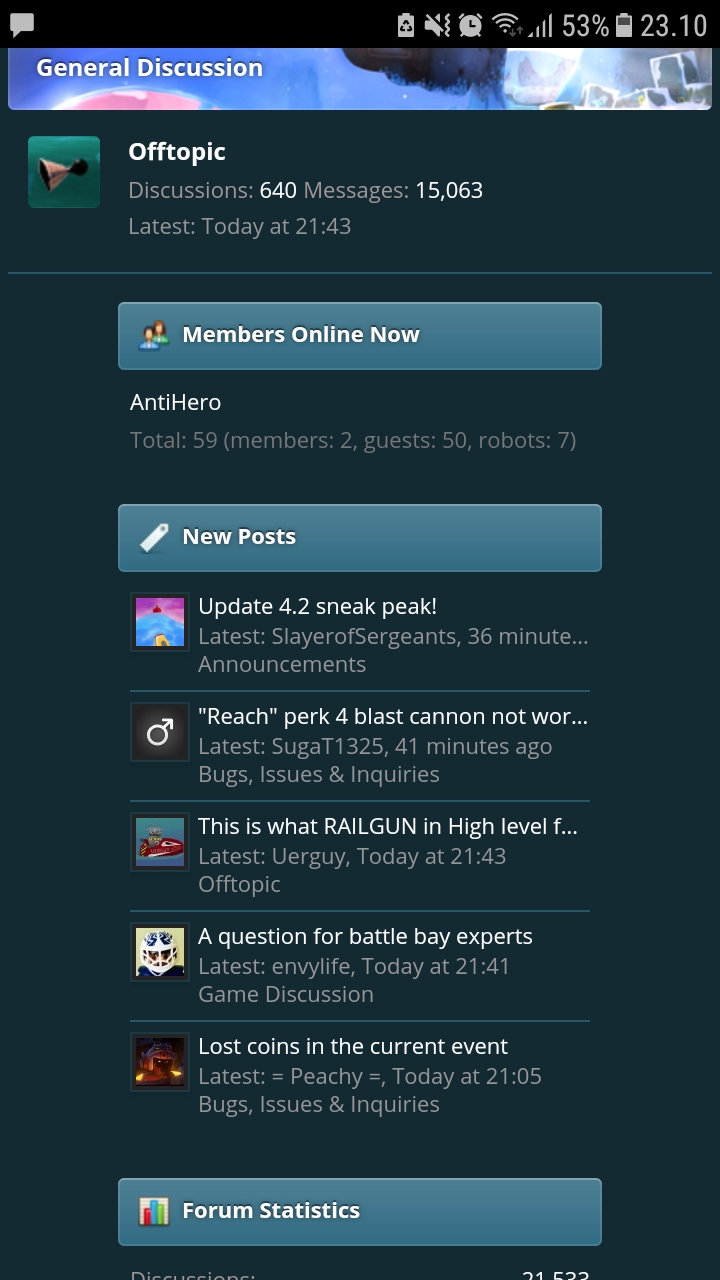This screenshot has width=720, height=1280.
Task: Go to Announcements forum under Update 4.2
Action: 282,664
